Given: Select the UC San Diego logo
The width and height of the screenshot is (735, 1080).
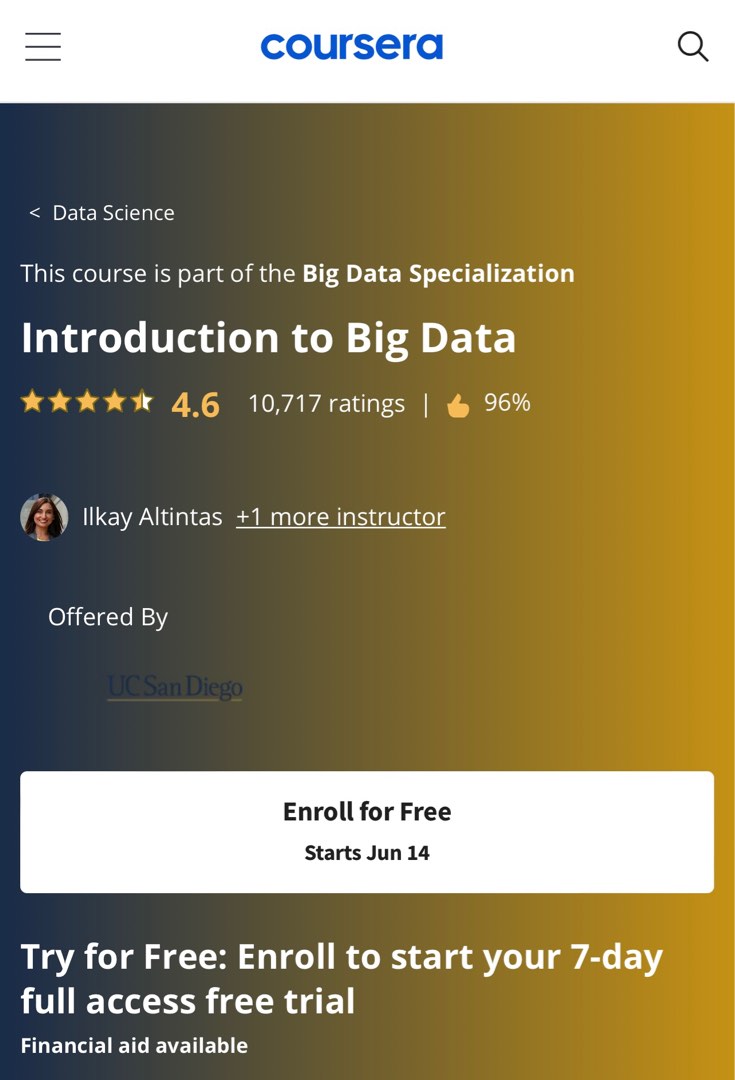Looking at the screenshot, I should (x=175, y=687).
